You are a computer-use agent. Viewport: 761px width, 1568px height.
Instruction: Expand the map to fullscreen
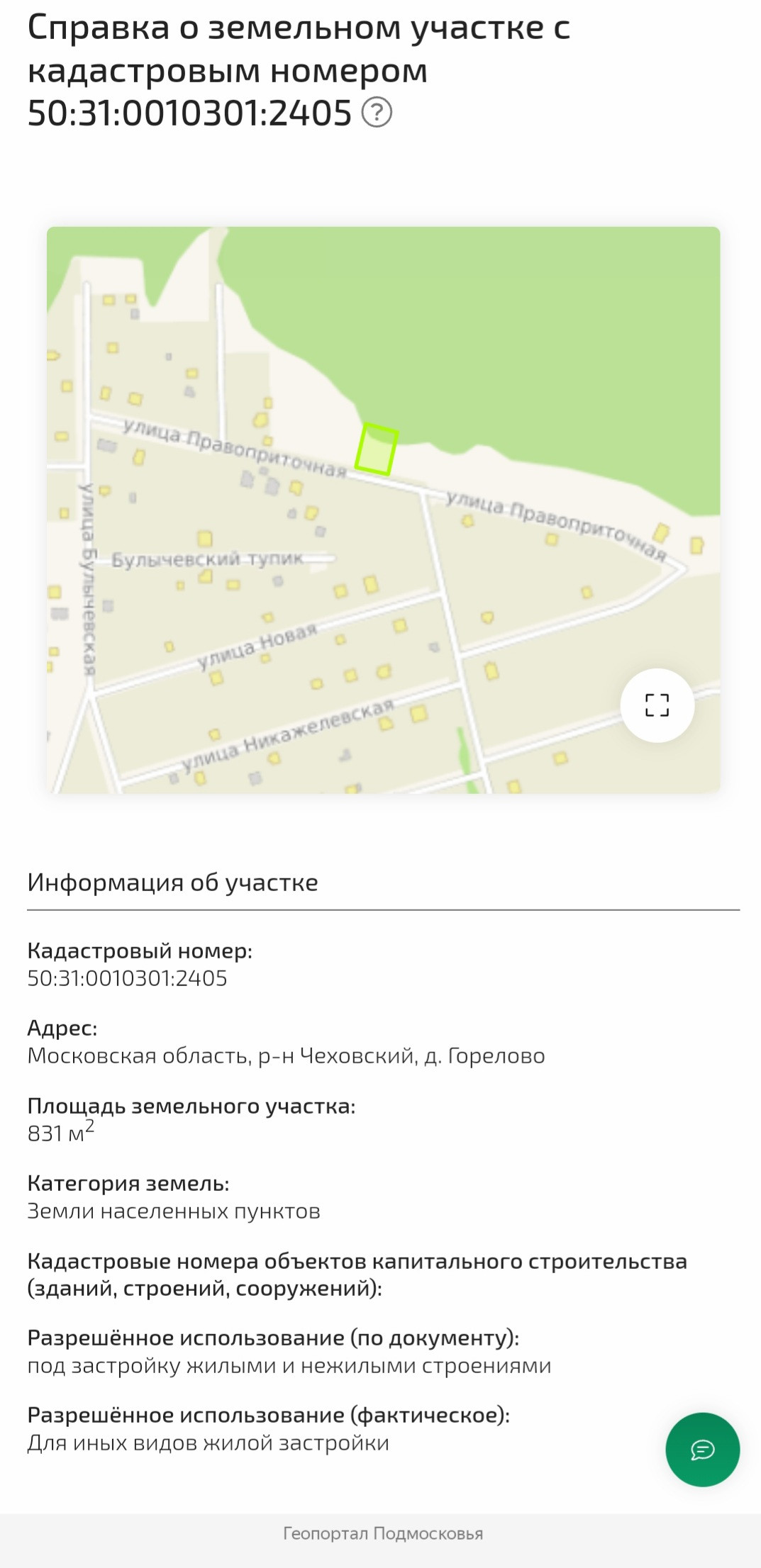coord(657,705)
